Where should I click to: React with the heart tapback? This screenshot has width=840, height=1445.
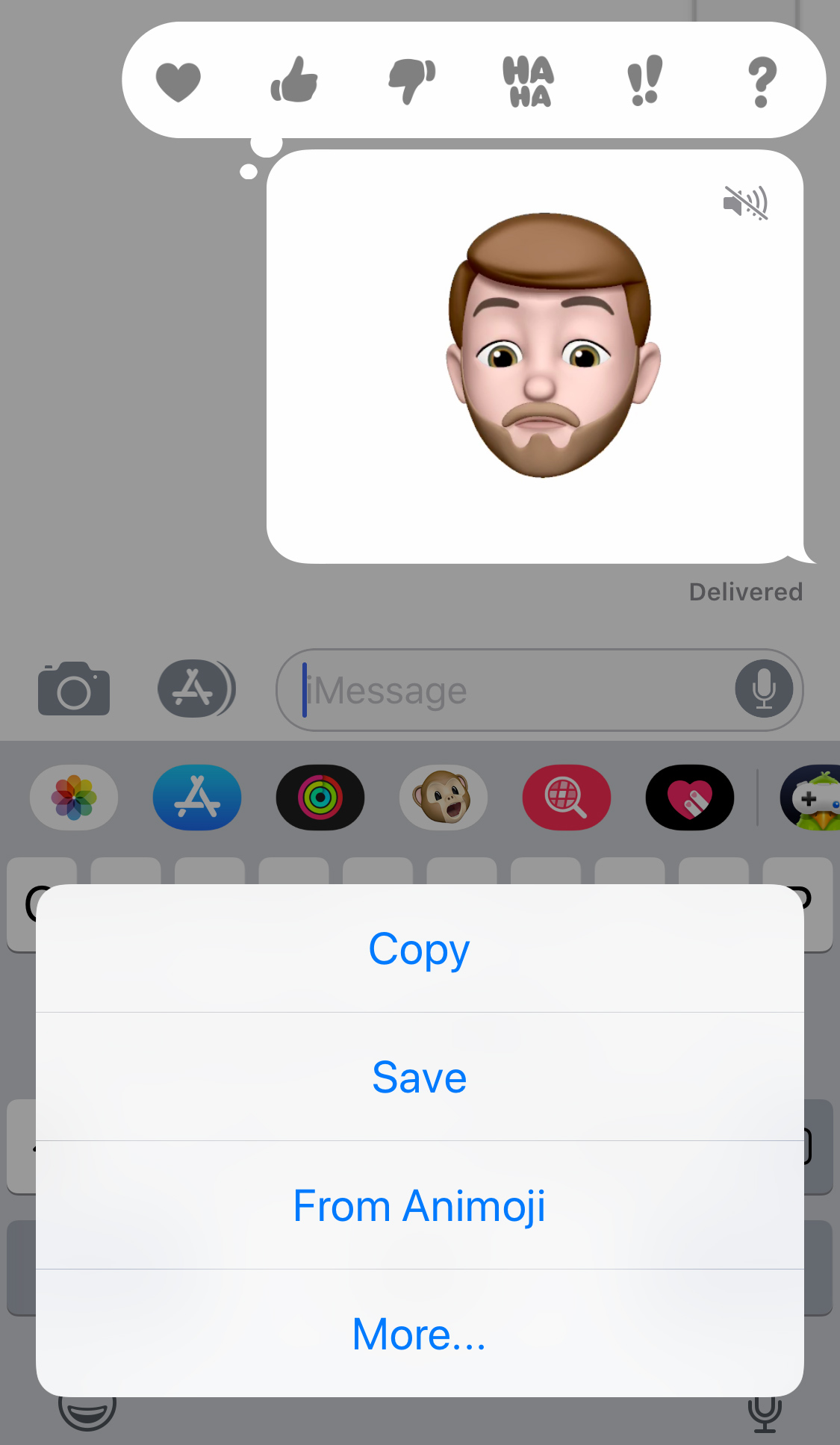coord(178,81)
